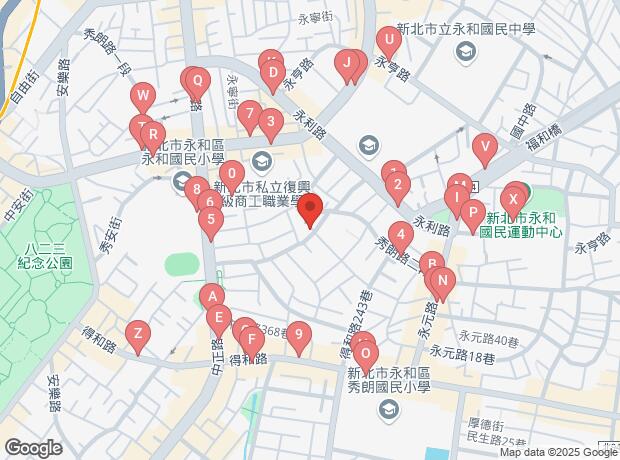This screenshot has width=620, height=460.
Task: Open the map pin numbered 9
Action: (298, 336)
